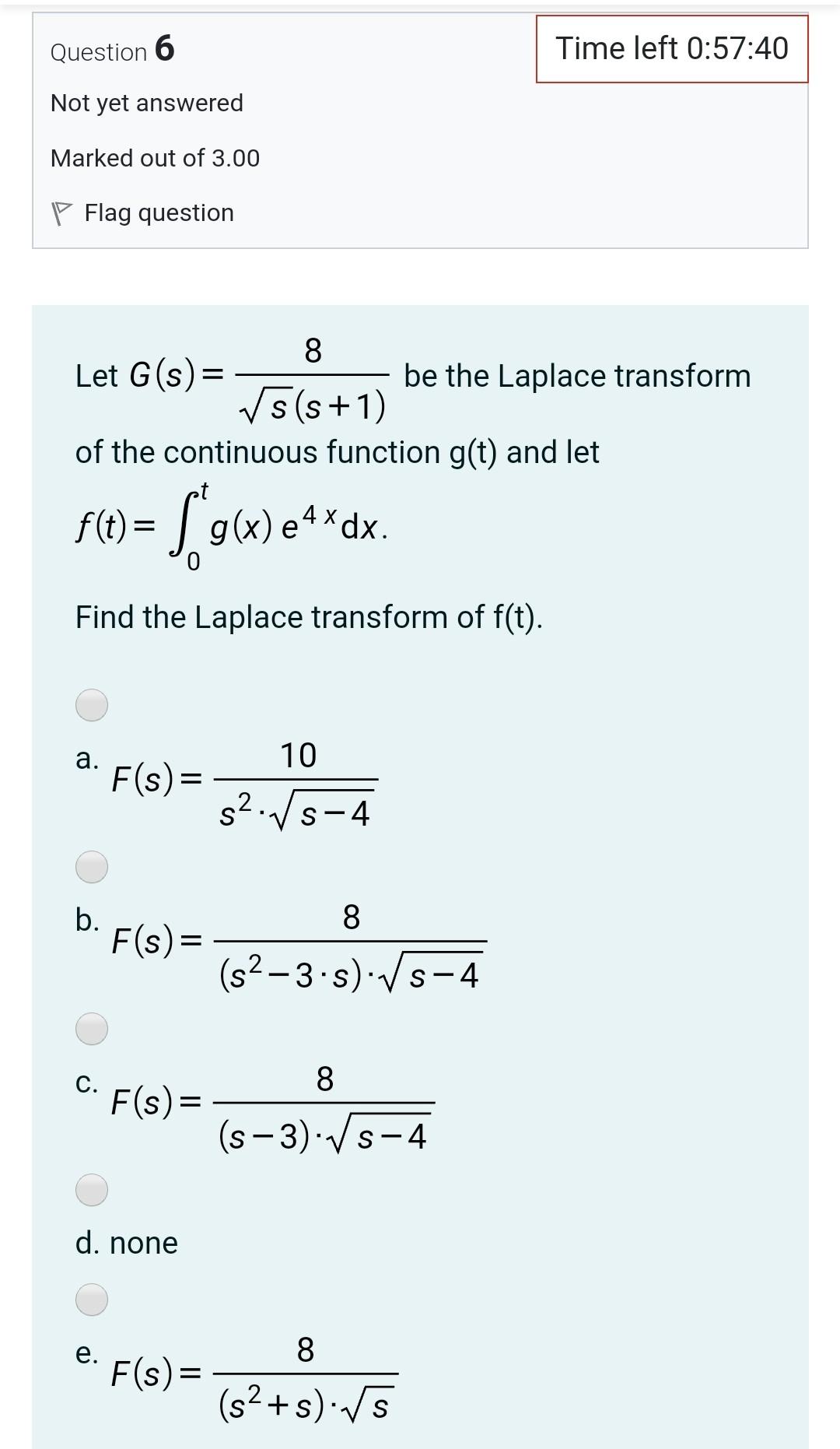Choose answer option b

click(92, 866)
